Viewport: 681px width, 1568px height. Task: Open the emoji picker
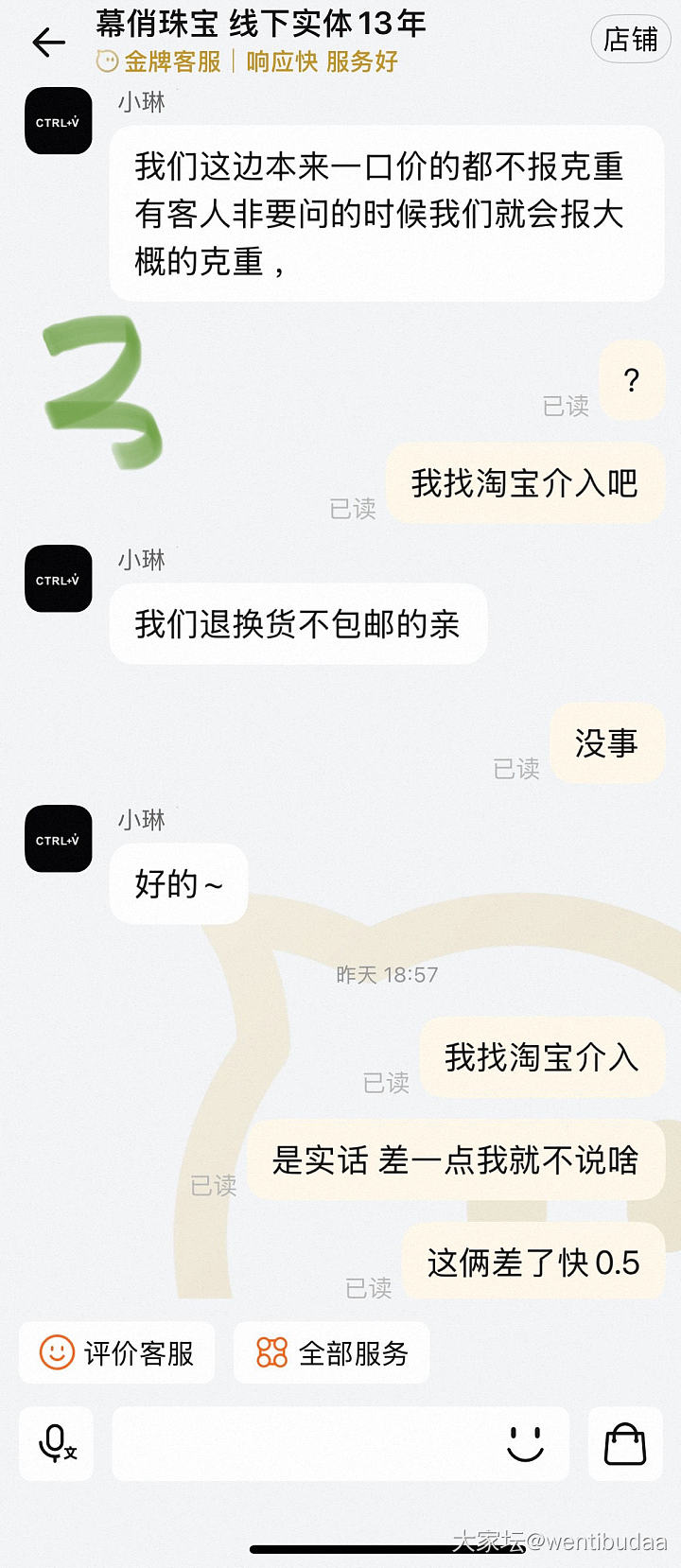[525, 1443]
